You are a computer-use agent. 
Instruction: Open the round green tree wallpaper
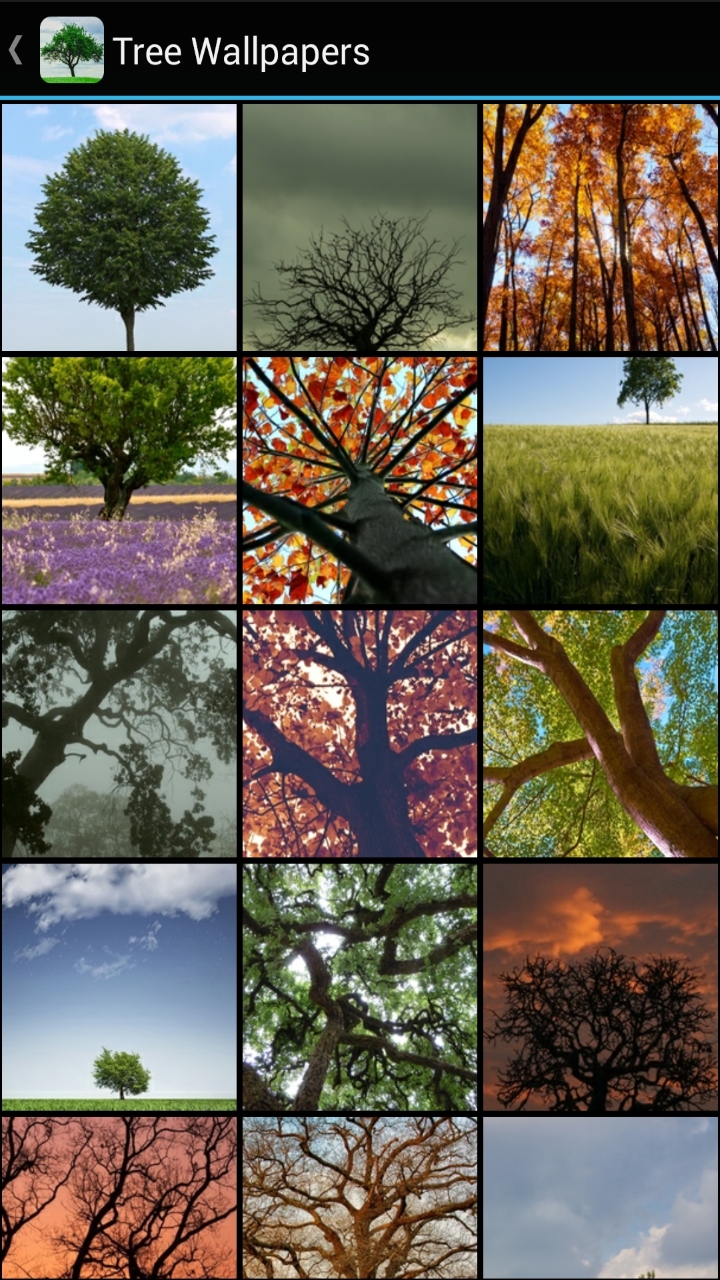tap(120, 225)
